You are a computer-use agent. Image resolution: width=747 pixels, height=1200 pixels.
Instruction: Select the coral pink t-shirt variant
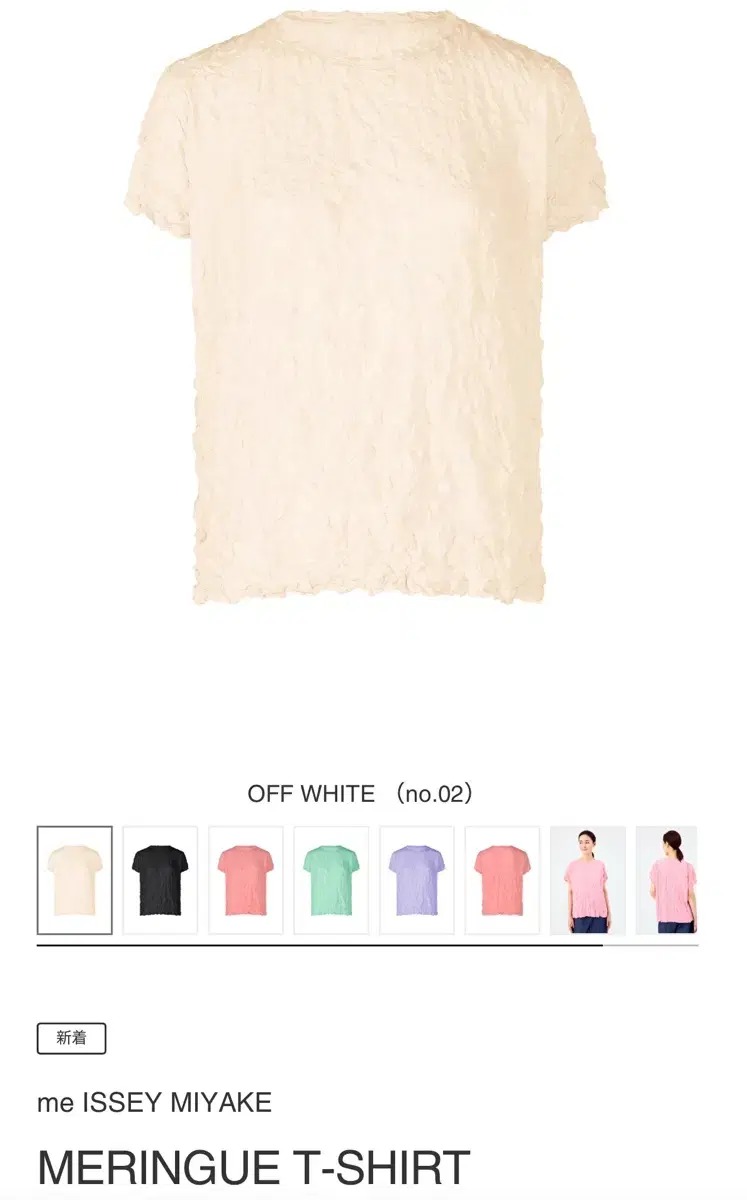click(245, 878)
